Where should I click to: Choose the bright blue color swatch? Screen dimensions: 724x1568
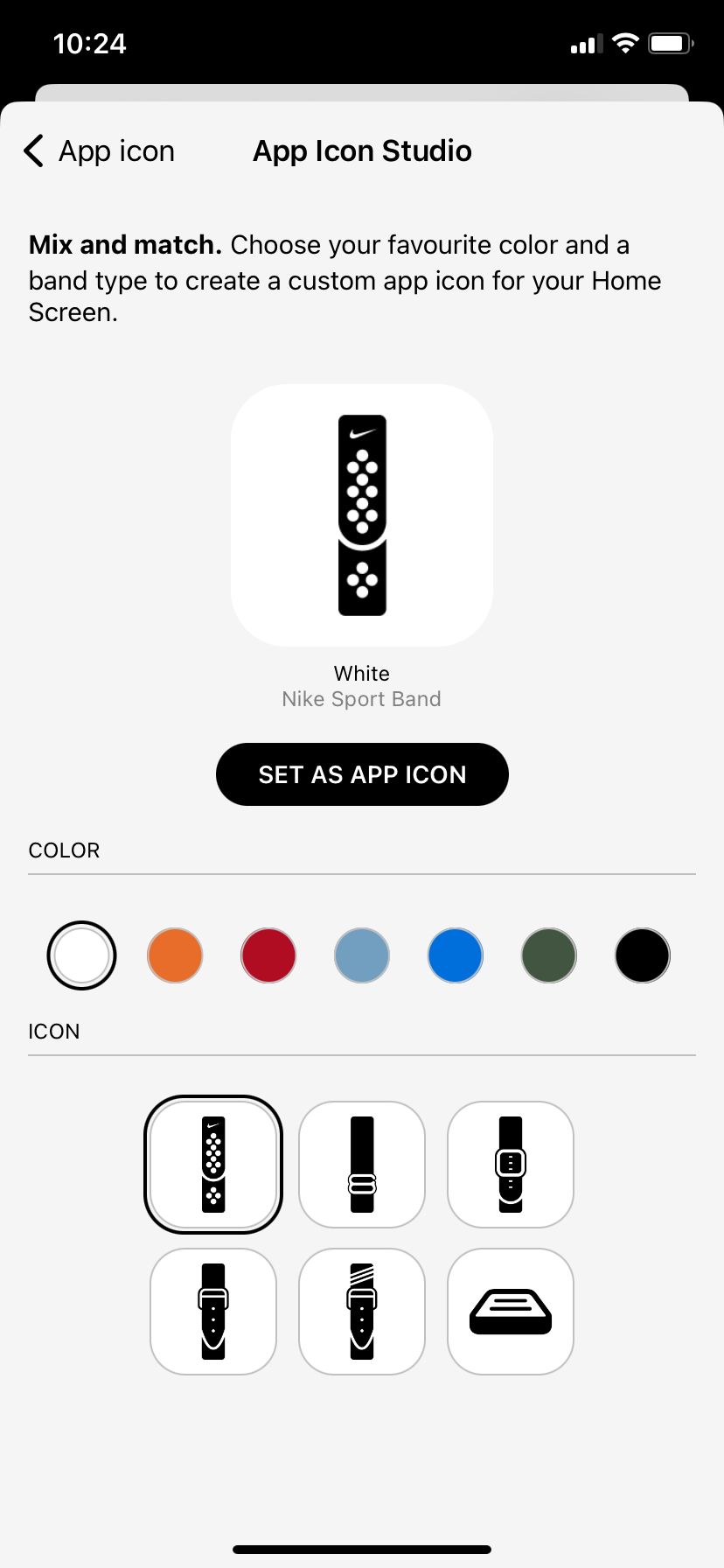click(456, 955)
